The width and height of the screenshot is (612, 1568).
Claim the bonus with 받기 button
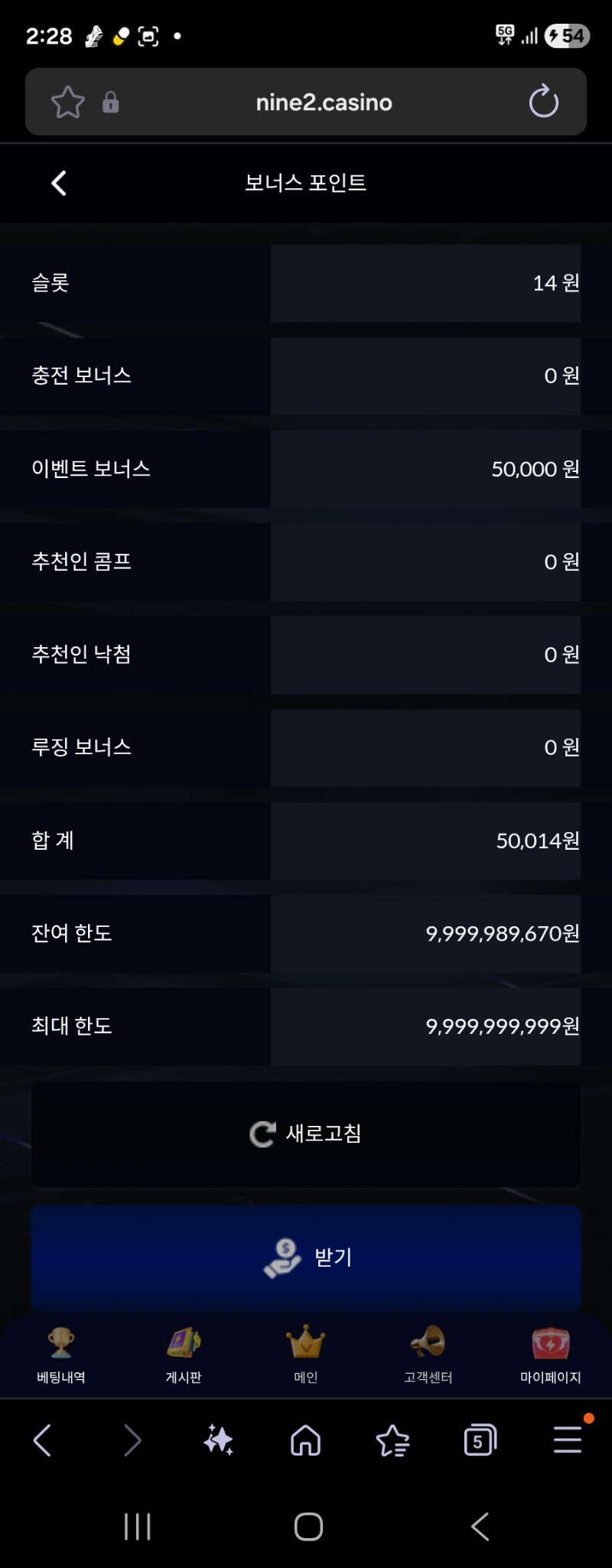(306, 1257)
